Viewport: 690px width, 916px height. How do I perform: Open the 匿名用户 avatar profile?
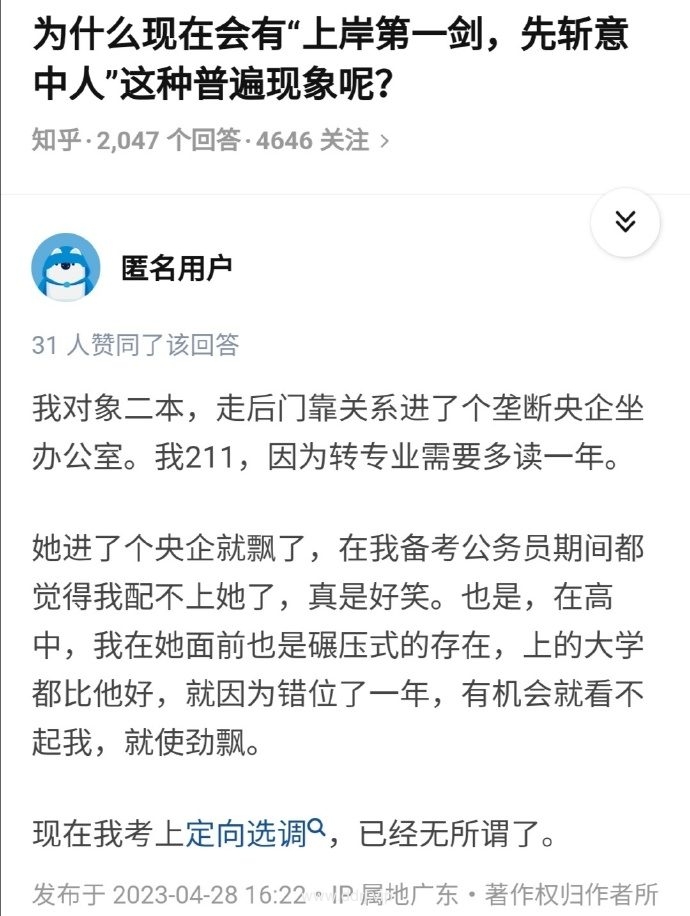tap(65, 267)
